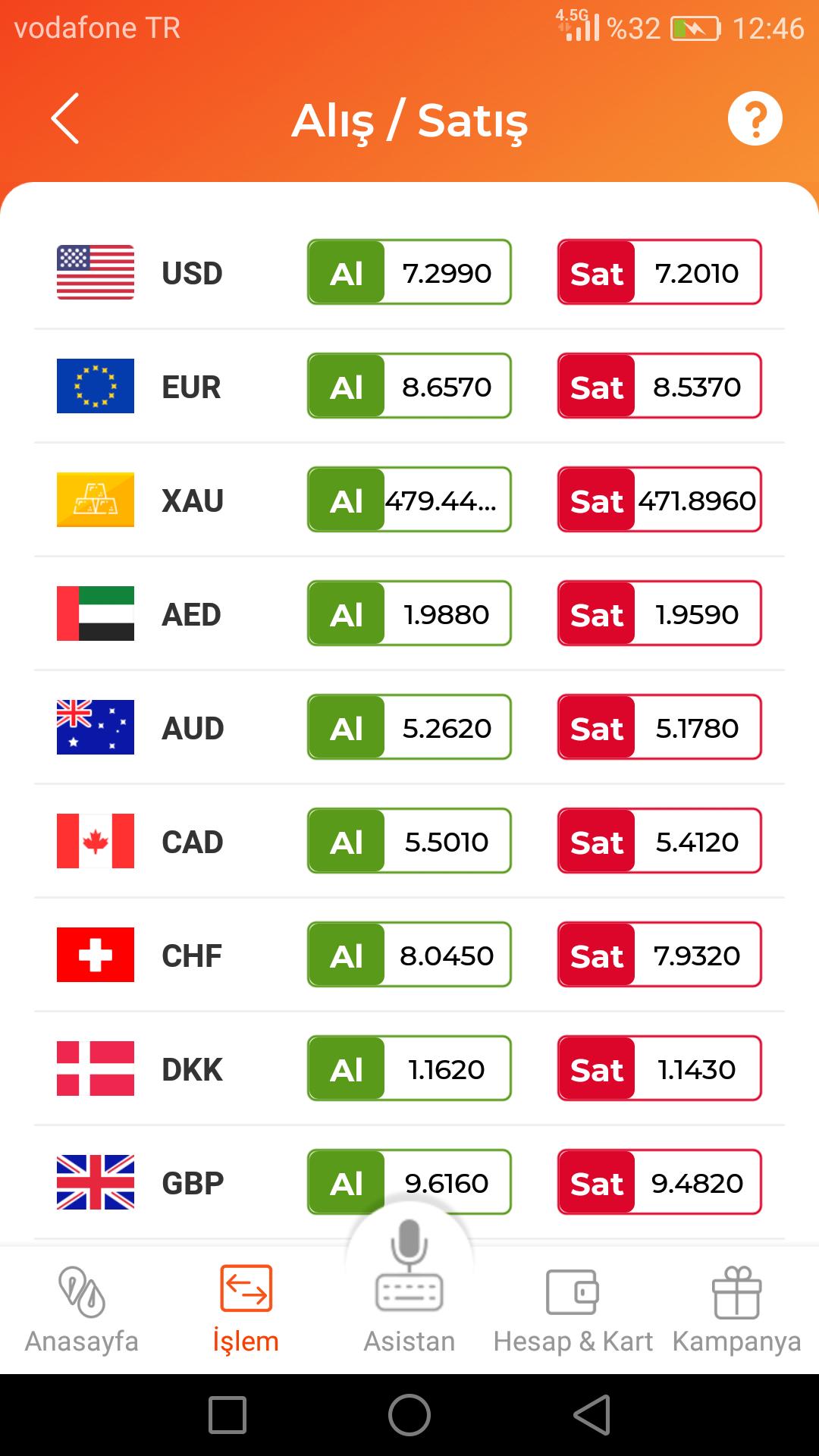Switch to the Anasayfa tab
Image resolution: width=819 pixels, height=1456 pixels.
[82, 1310]
